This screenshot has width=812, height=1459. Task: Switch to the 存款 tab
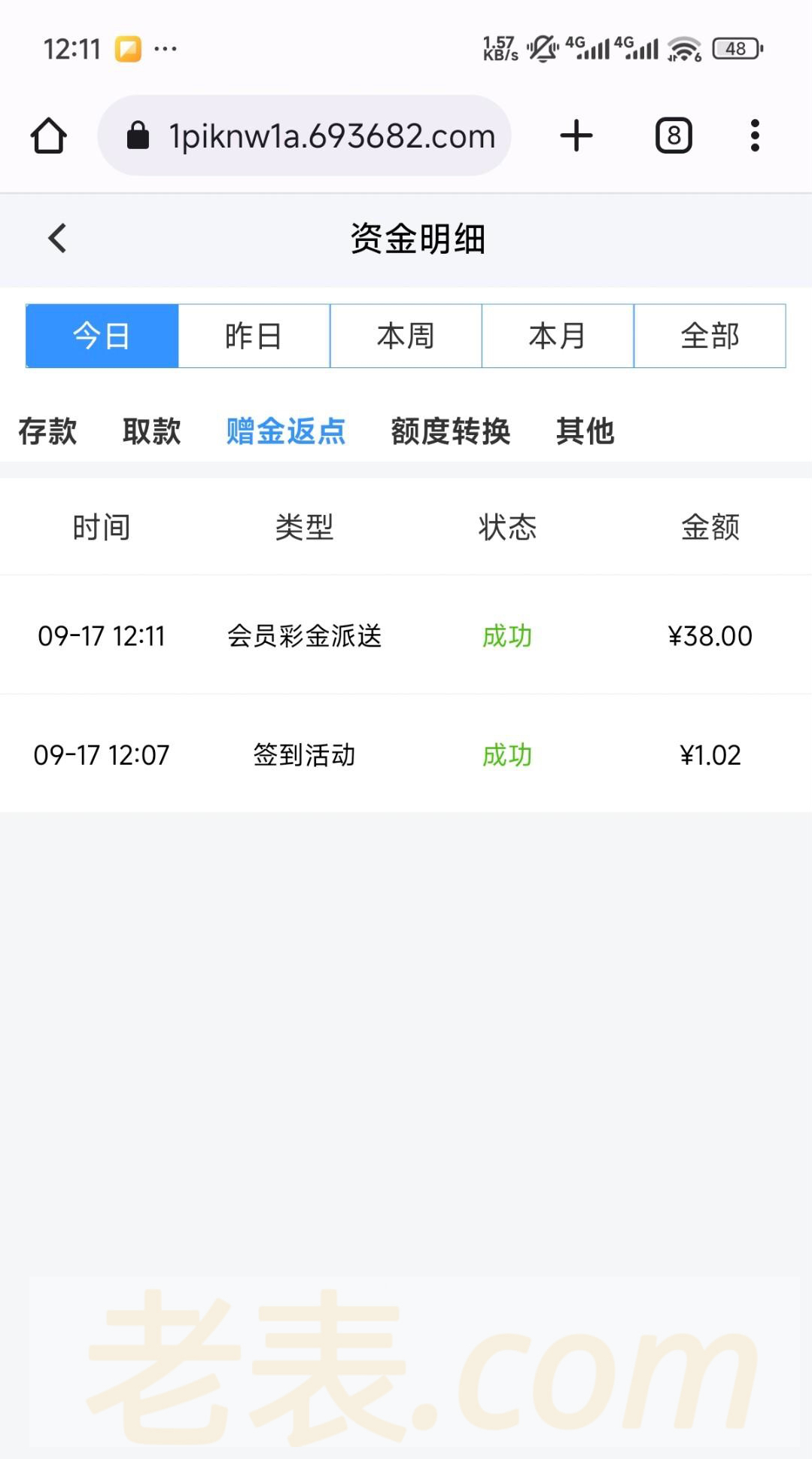click(47, 431)
